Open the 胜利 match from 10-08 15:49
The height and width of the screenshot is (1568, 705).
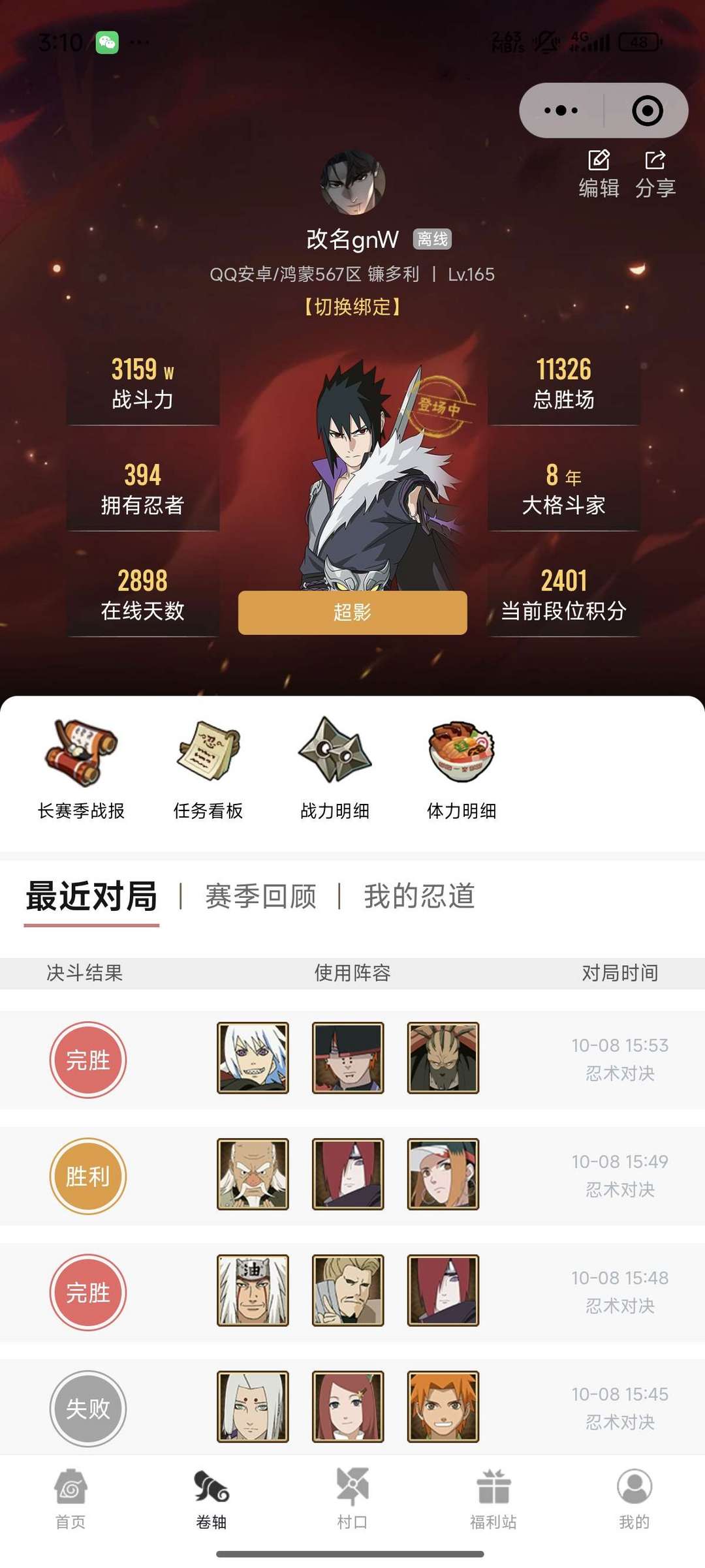coord(88,1175)
